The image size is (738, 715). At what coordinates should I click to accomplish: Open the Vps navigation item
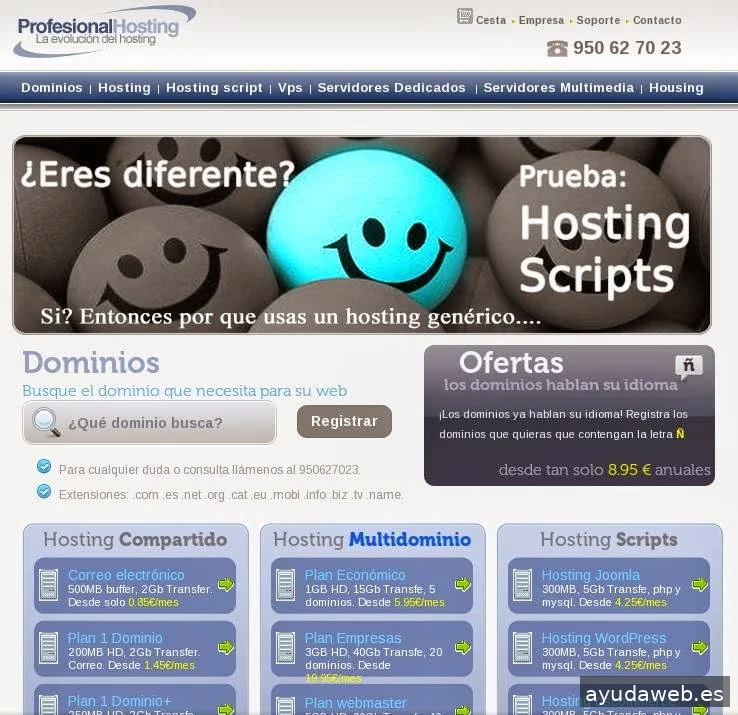[290, 88]
